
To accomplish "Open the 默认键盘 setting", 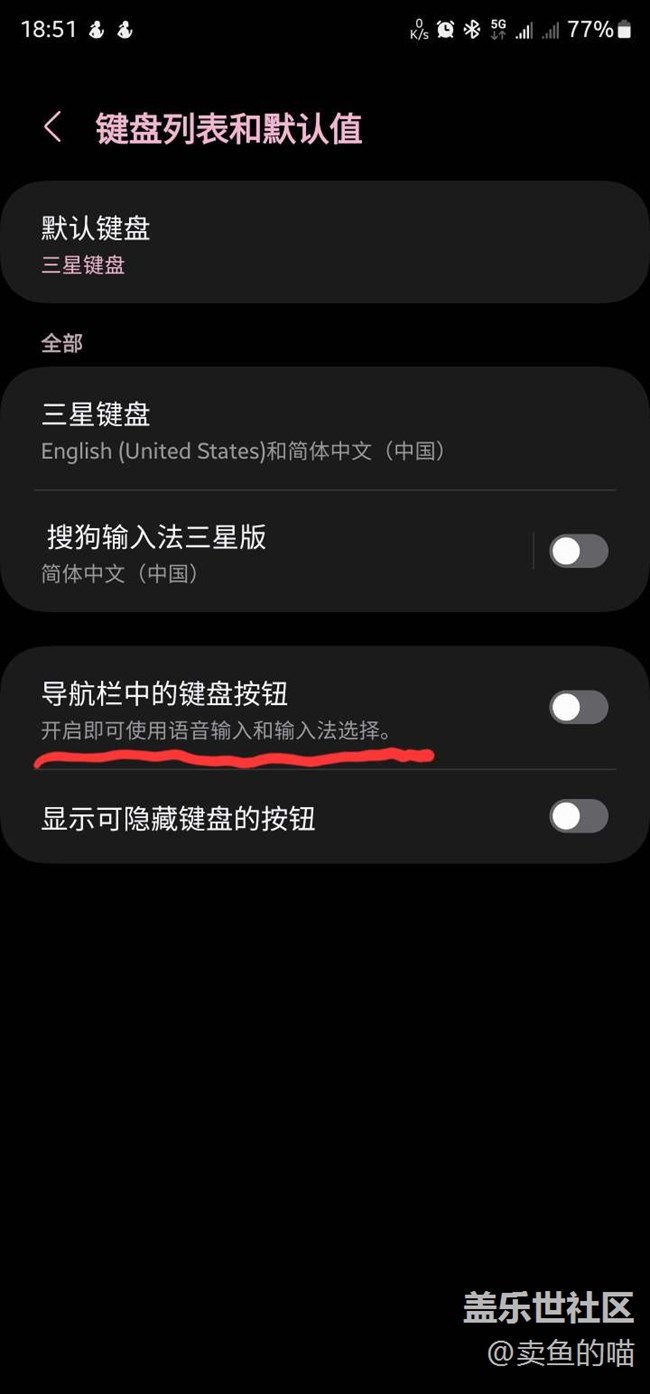I will pyautogui.click(x=325, y=243).
